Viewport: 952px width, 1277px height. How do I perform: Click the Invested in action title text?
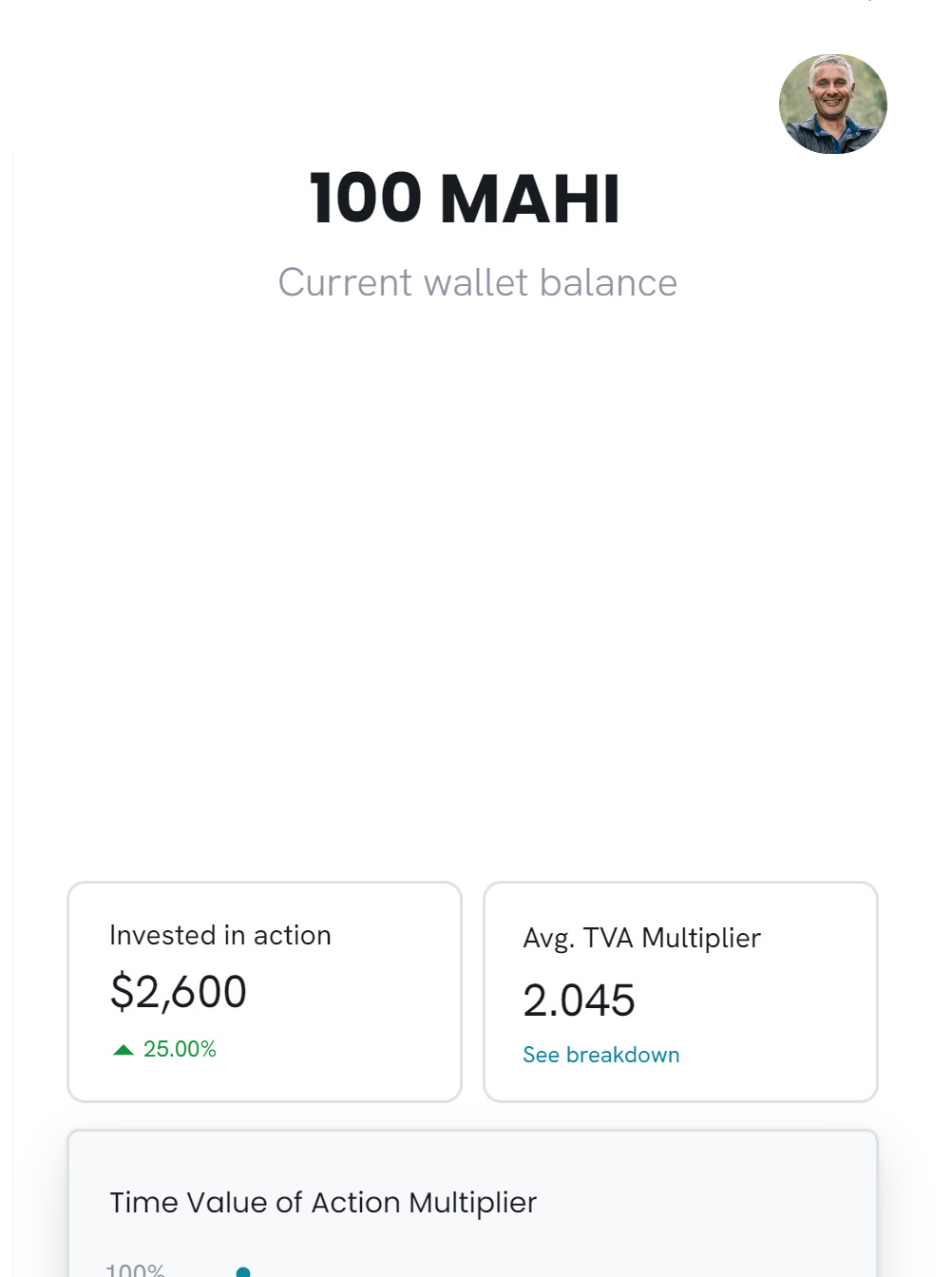220,935
